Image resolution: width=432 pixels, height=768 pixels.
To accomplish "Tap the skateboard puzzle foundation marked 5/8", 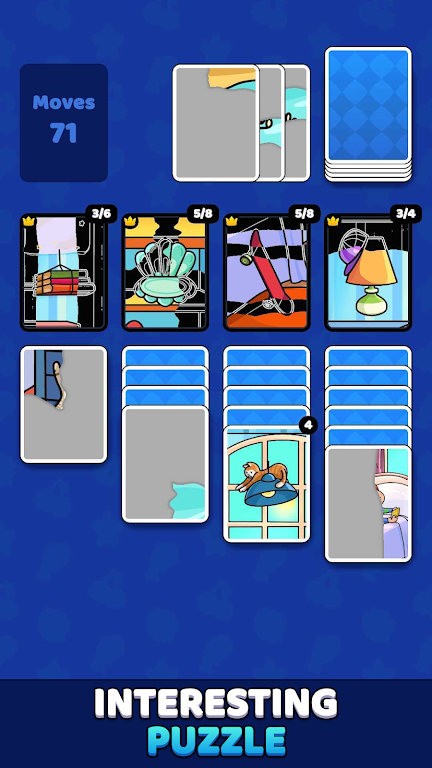I will 267,272.
